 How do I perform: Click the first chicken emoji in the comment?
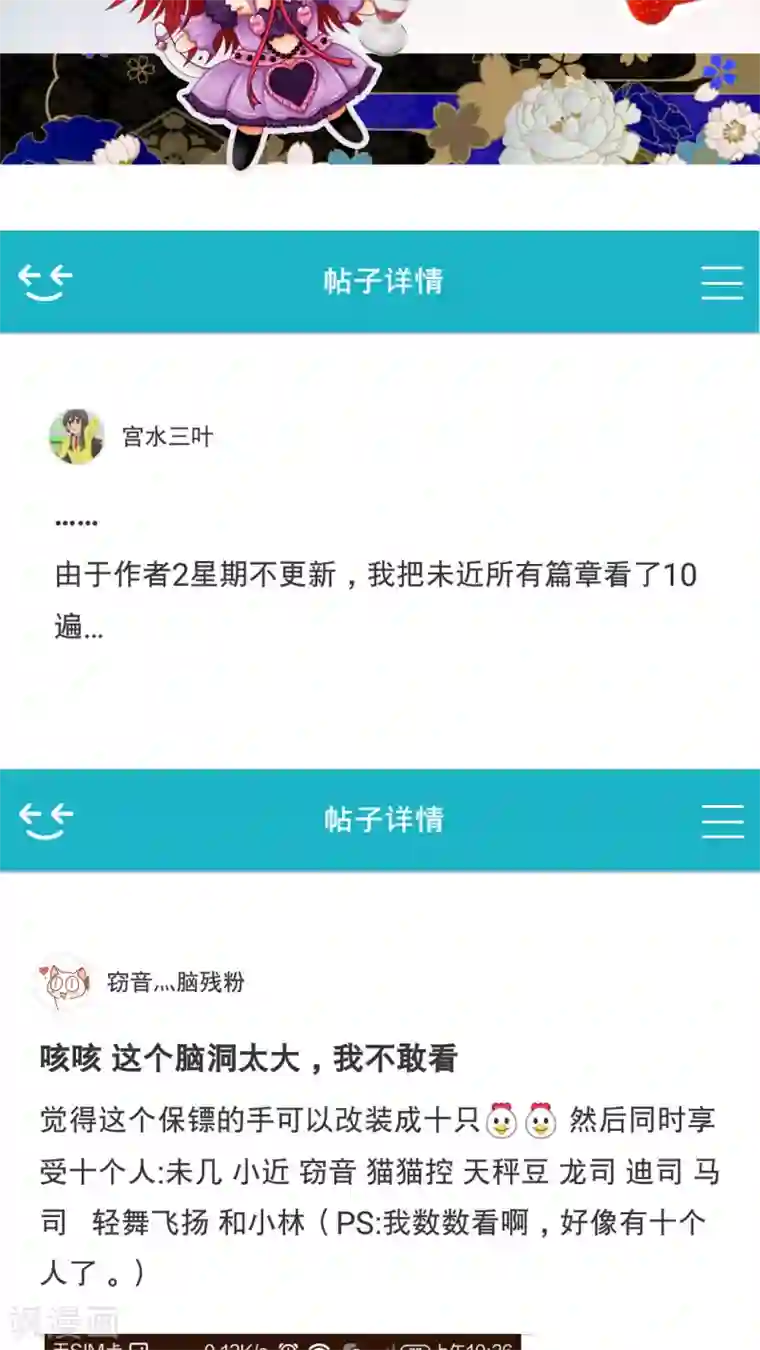[x=503, y=1122]
